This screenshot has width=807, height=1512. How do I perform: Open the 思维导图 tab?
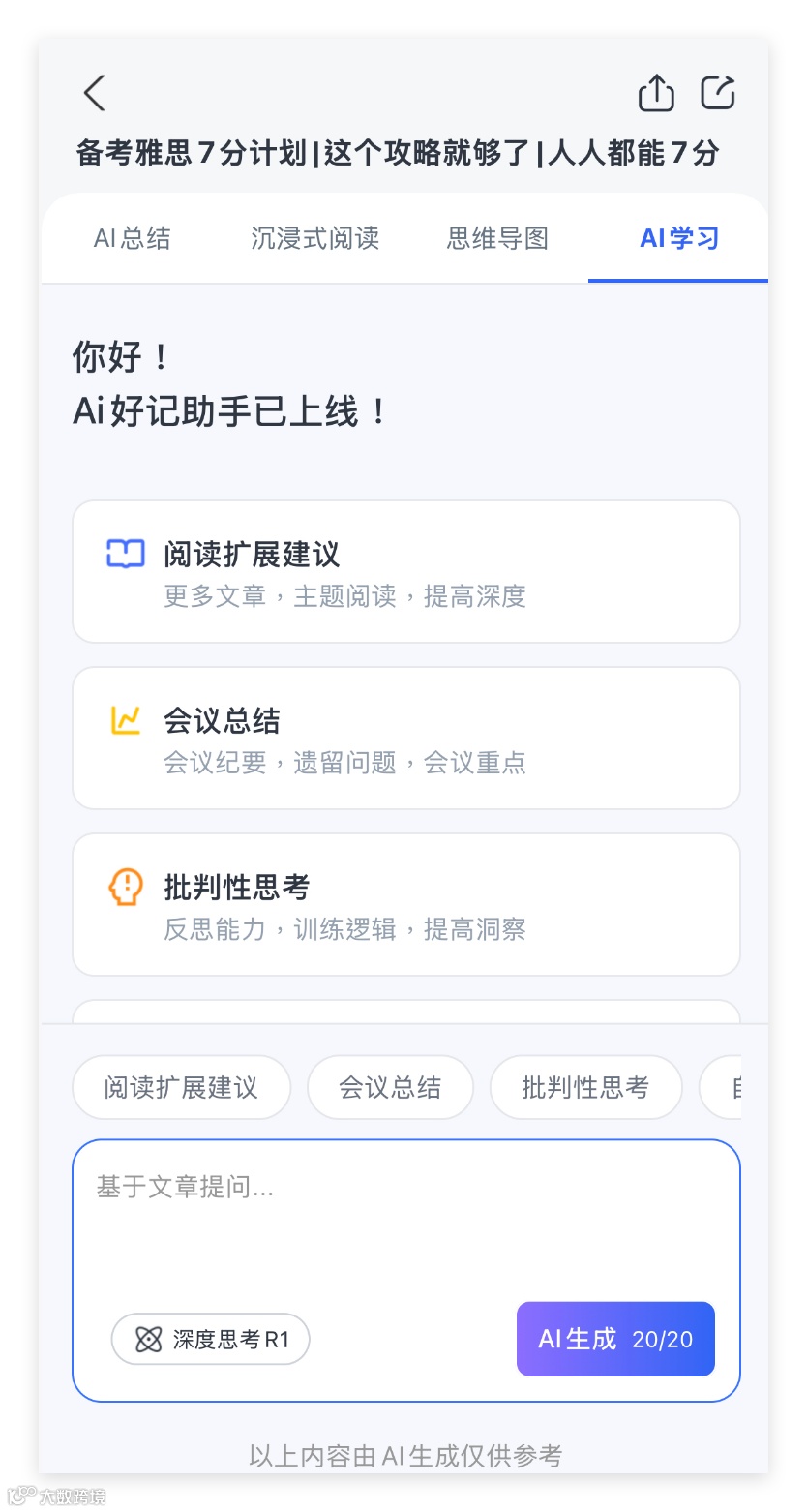(x=497, y=238)
